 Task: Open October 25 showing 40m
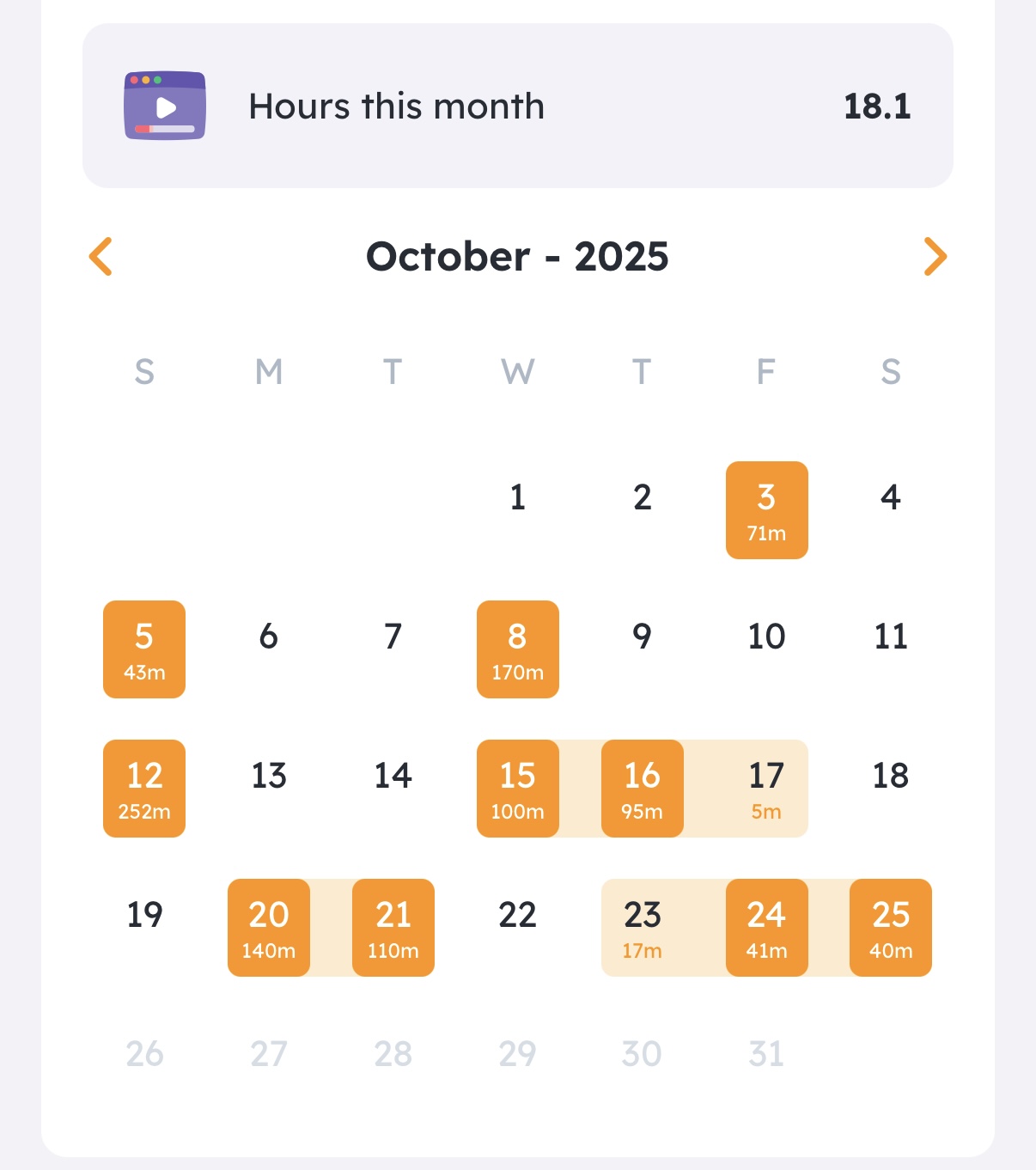[891, 928]
